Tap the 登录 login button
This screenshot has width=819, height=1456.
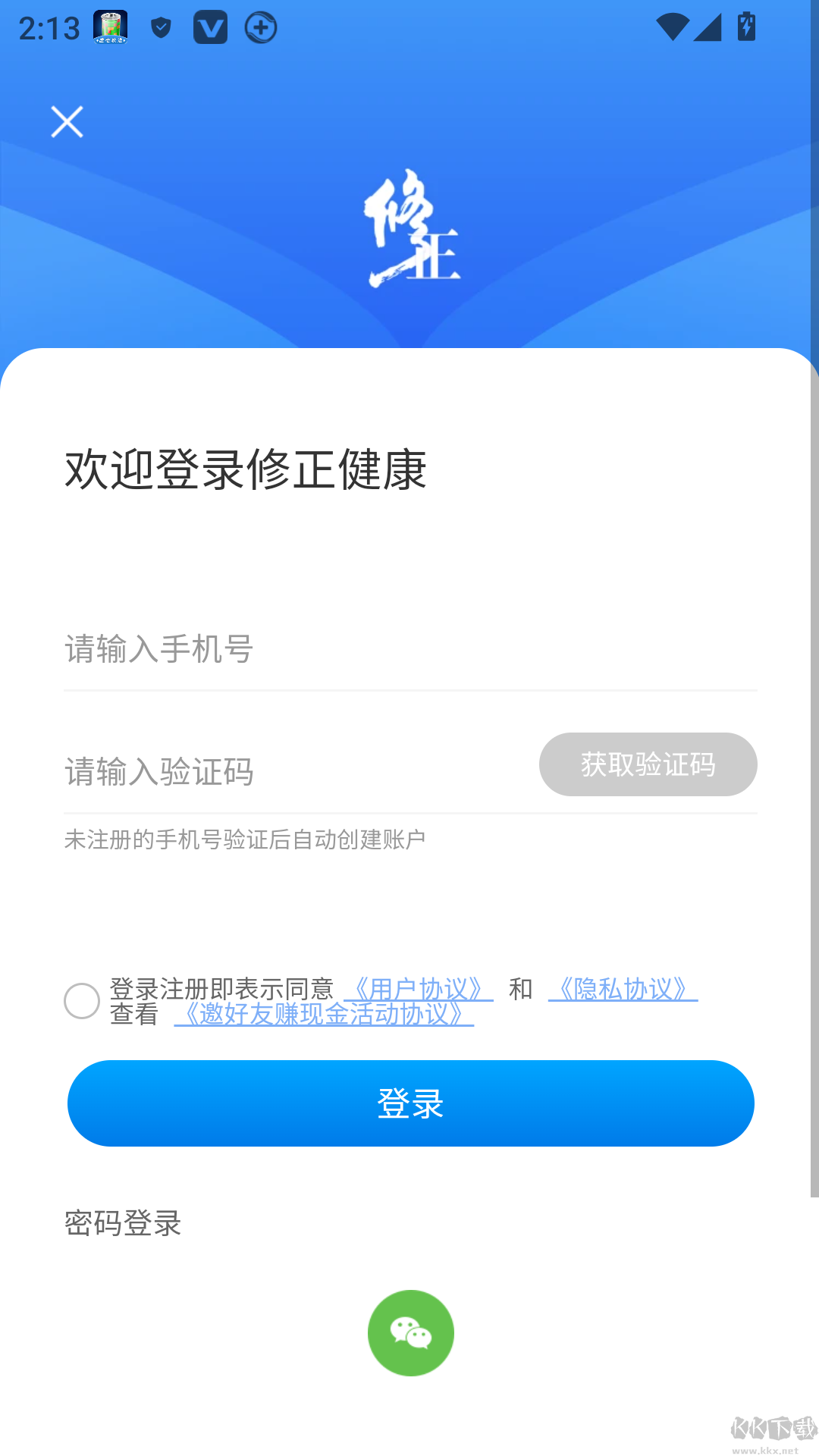pos(410,1103)
